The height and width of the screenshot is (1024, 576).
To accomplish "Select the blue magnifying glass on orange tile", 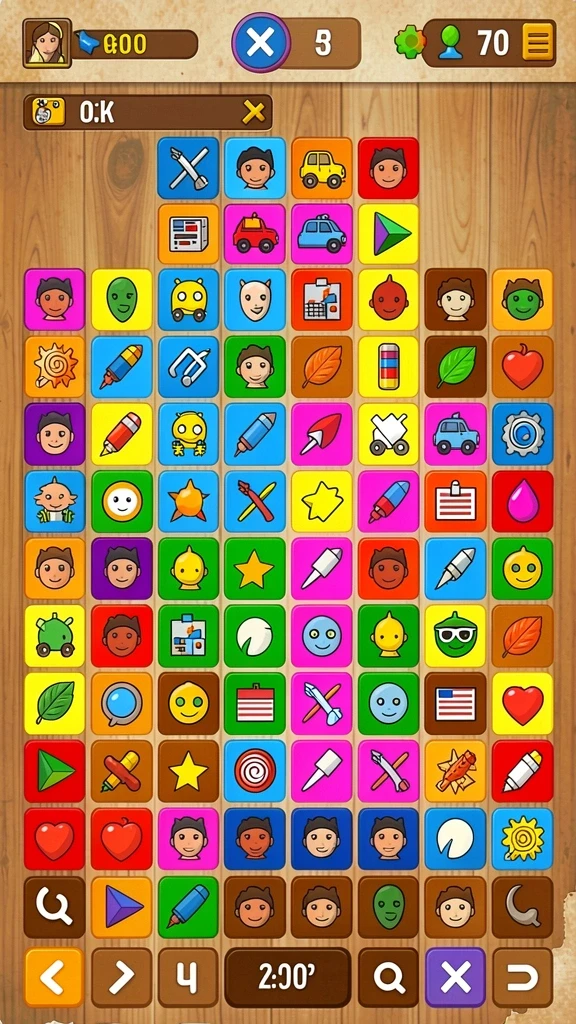I will (x=121, y=703).
